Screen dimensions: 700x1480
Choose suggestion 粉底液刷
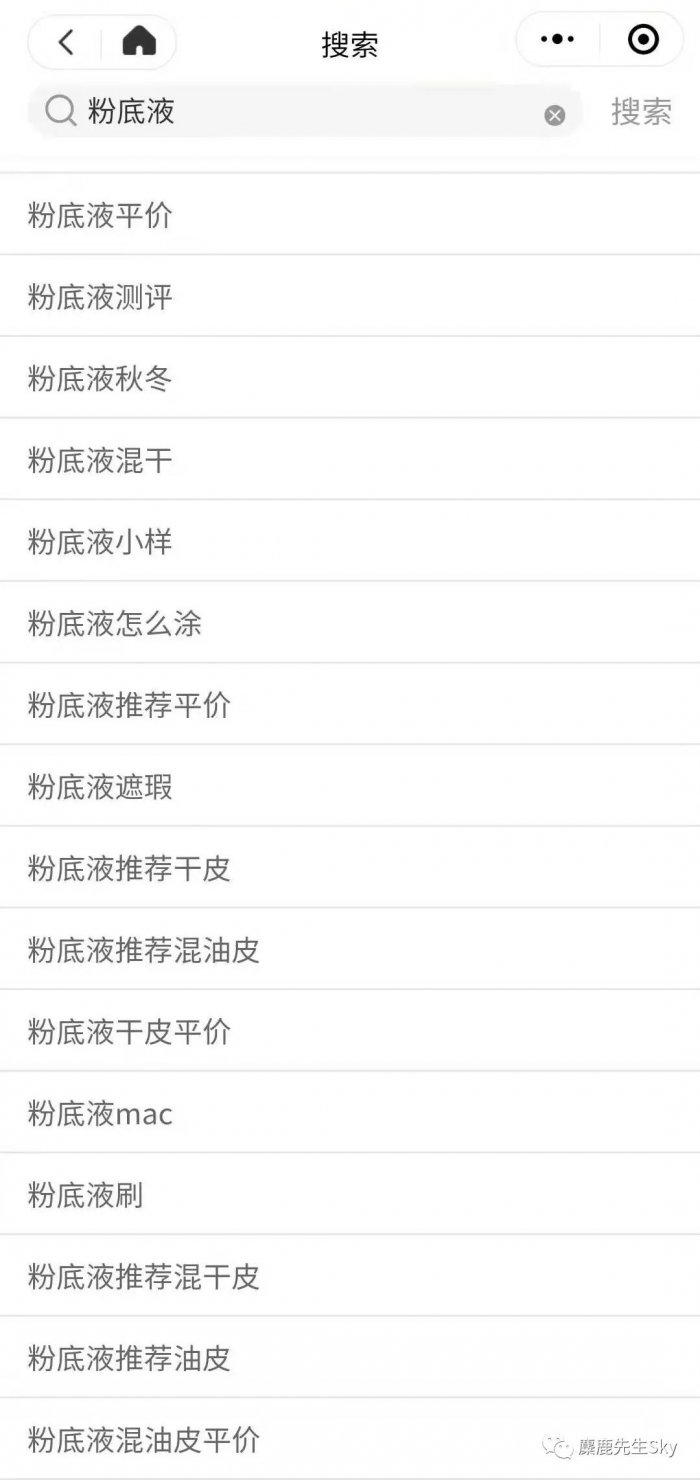(x=86, y=1195)
